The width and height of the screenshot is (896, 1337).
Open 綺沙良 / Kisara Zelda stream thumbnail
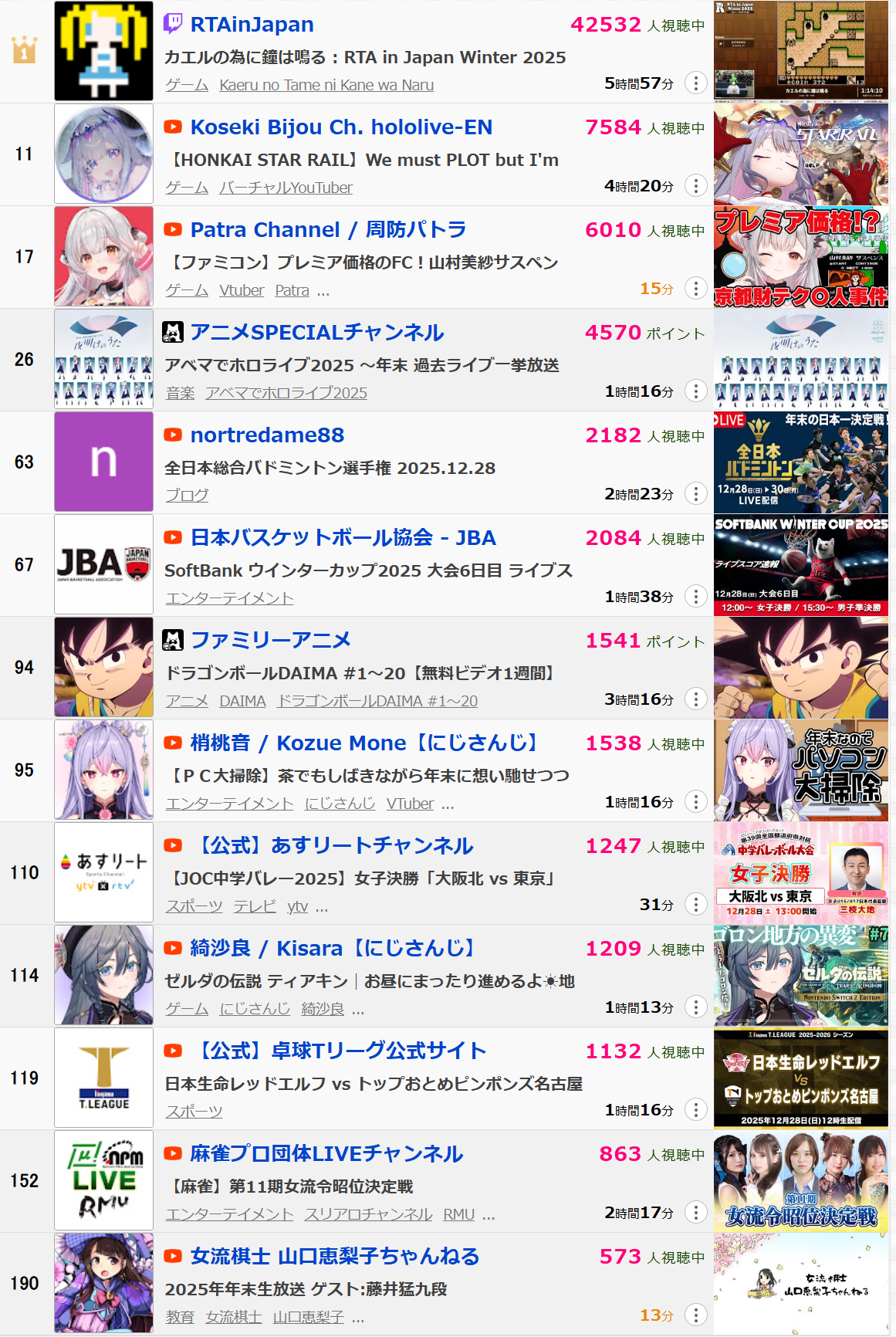[800, 976]
